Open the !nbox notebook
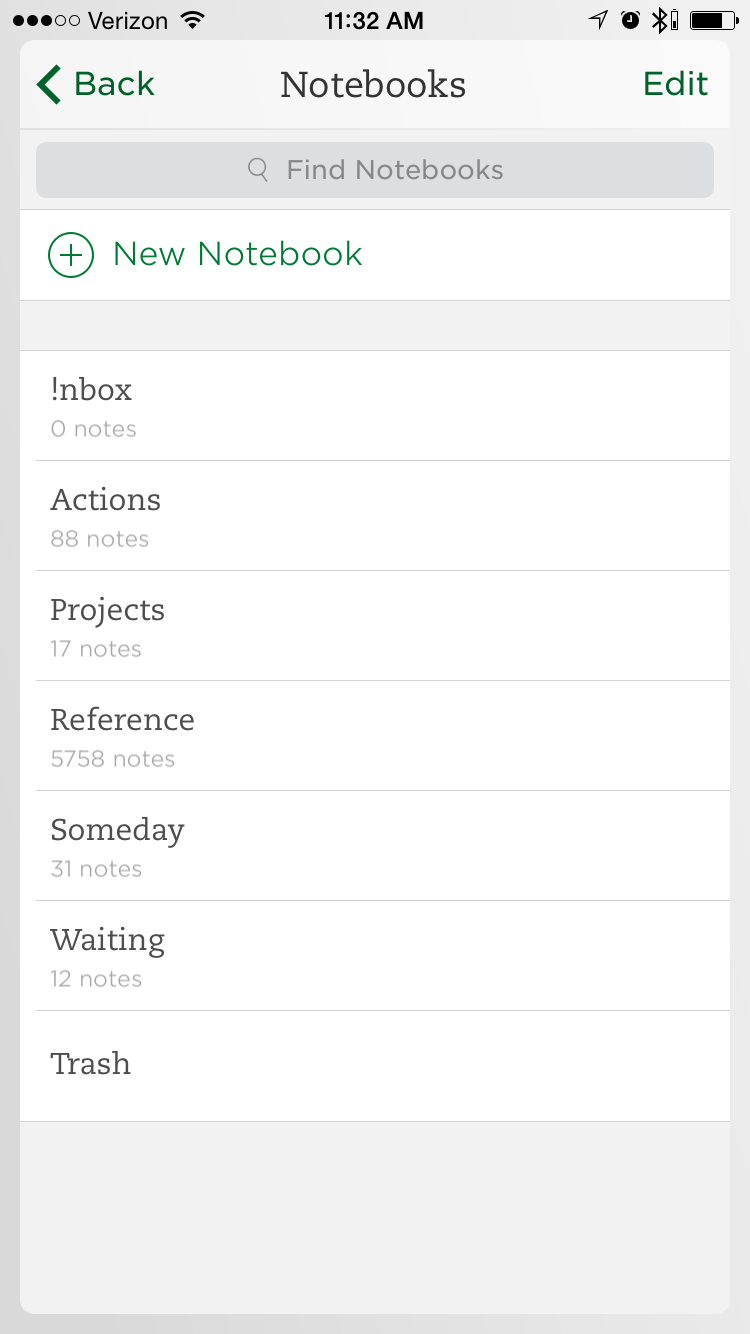 pos(375,406)
